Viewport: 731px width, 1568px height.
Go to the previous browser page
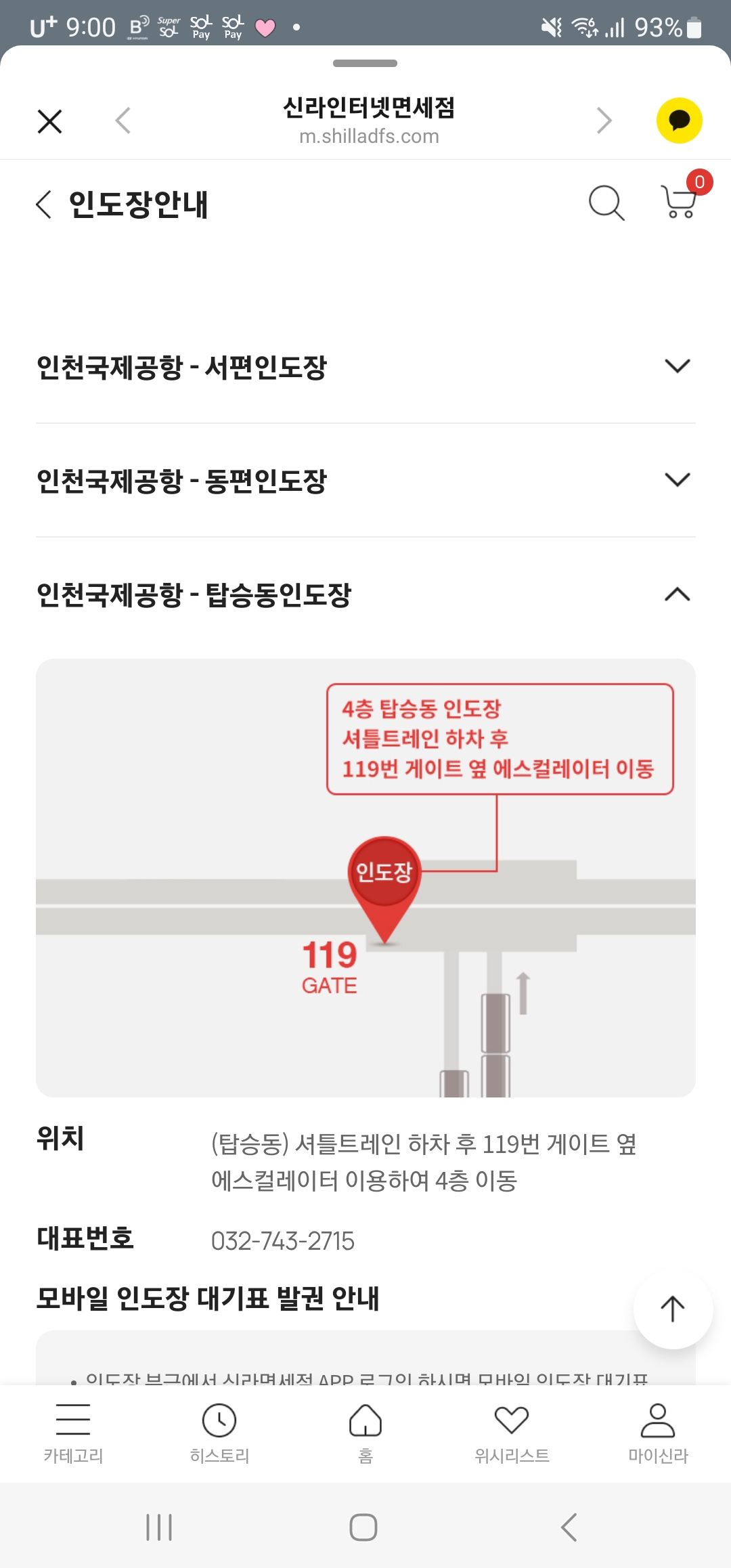point(123,121)
